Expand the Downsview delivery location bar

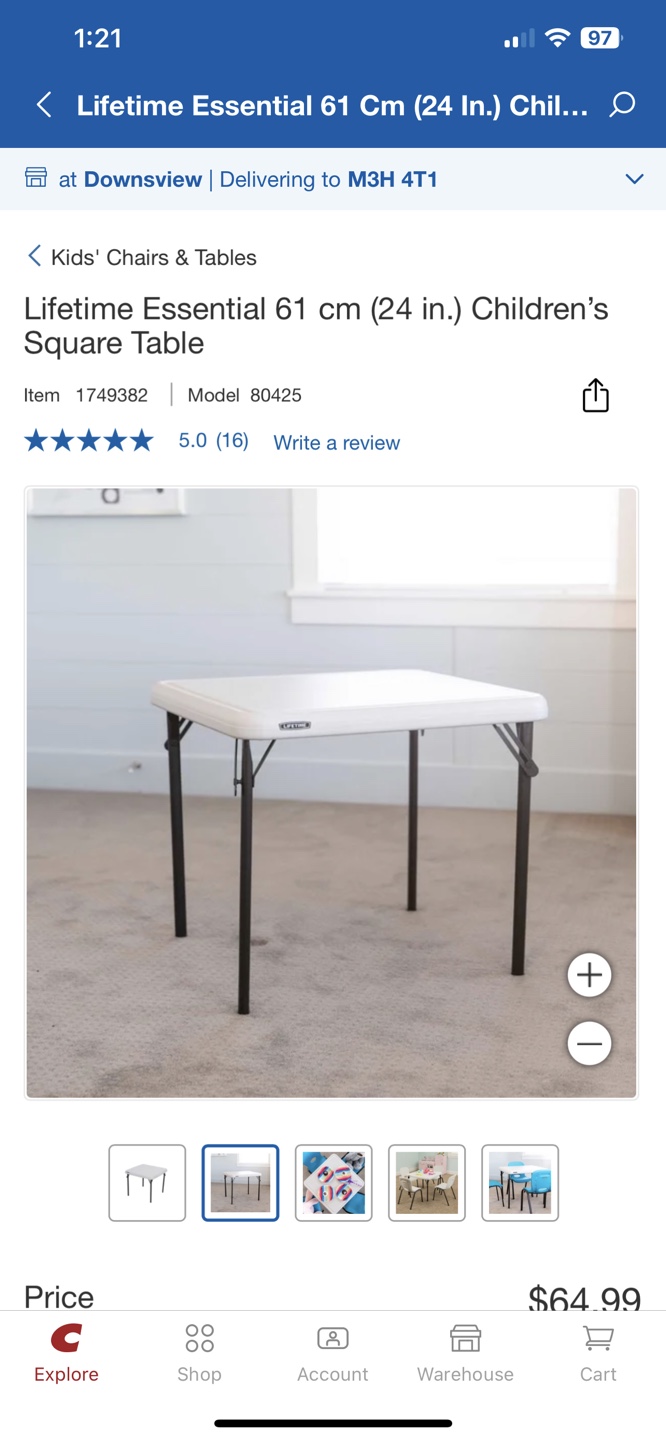click(333, 179)
